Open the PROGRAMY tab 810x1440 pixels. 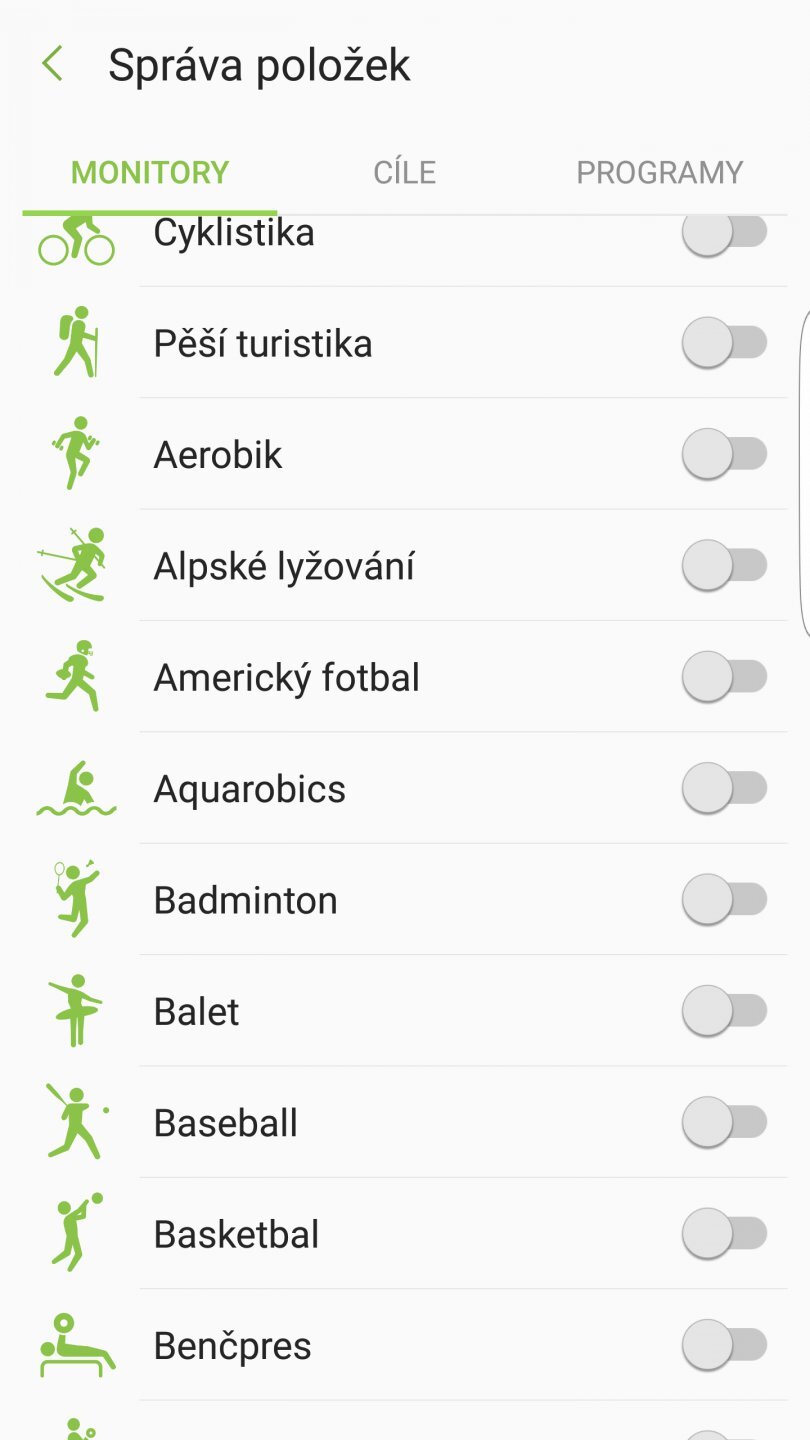click(658, 171)
